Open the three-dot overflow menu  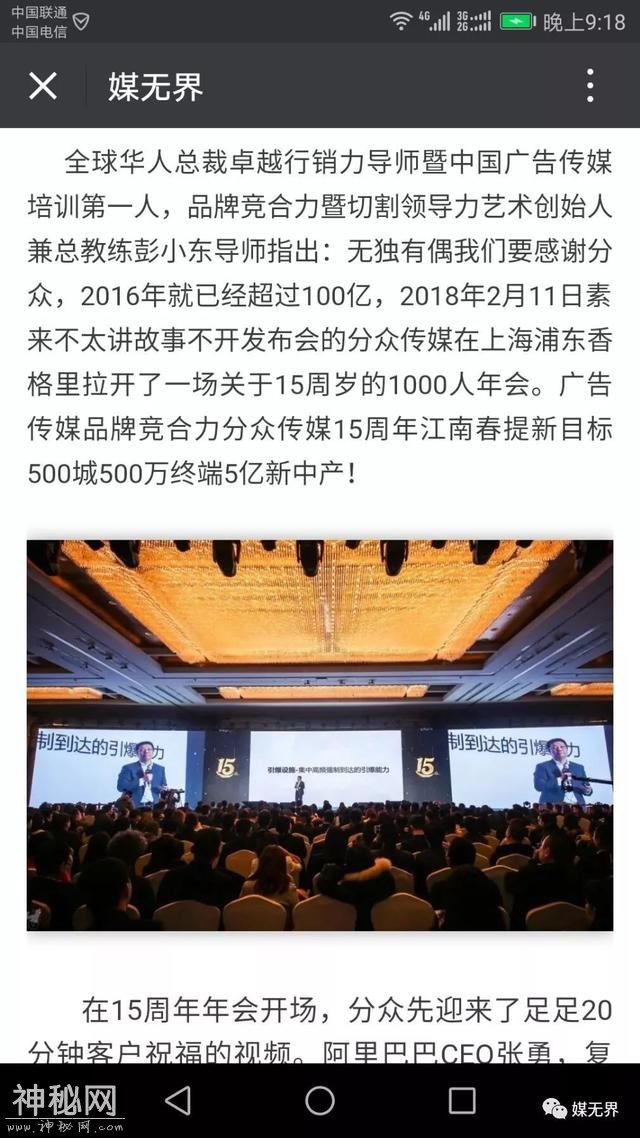point(590,86)
